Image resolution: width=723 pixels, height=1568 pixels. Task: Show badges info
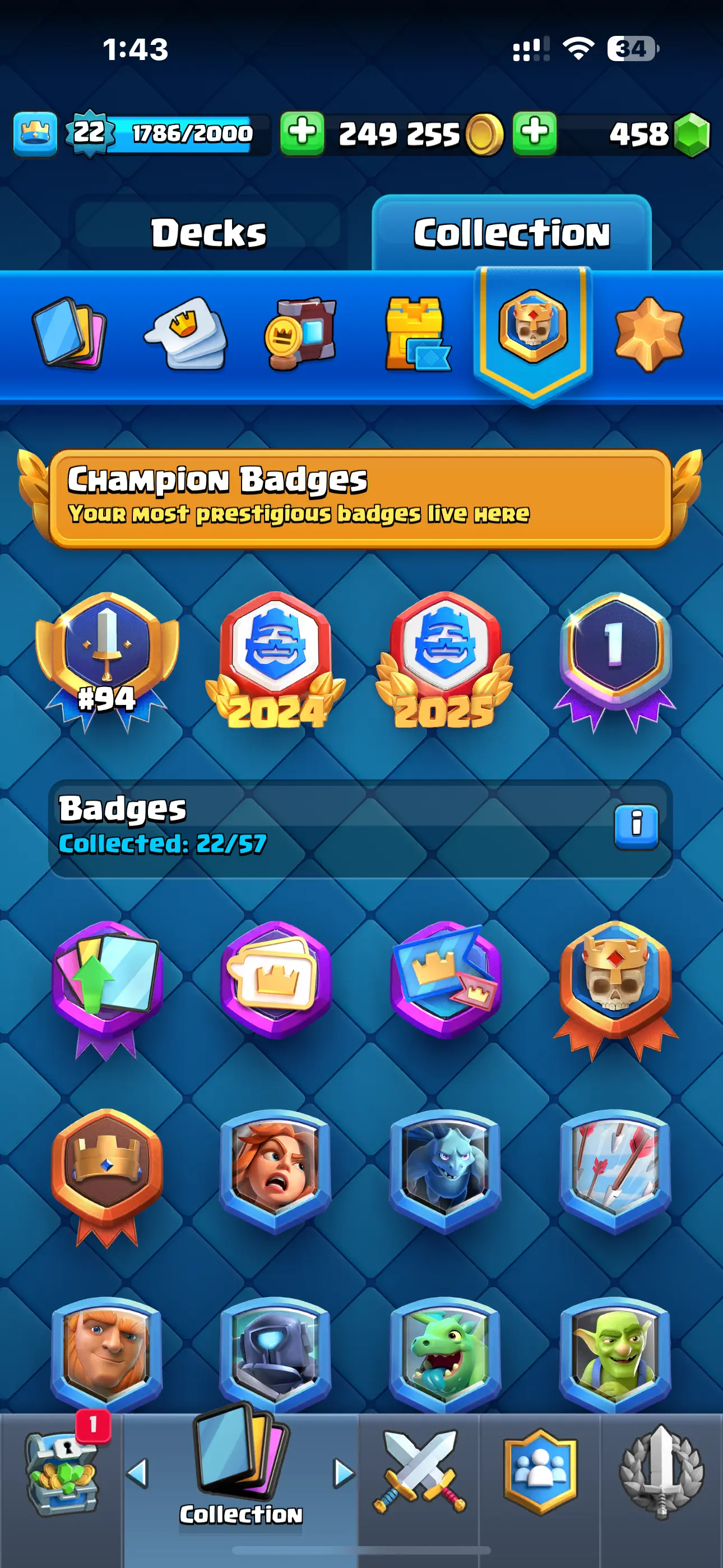[x=636, y=826]
